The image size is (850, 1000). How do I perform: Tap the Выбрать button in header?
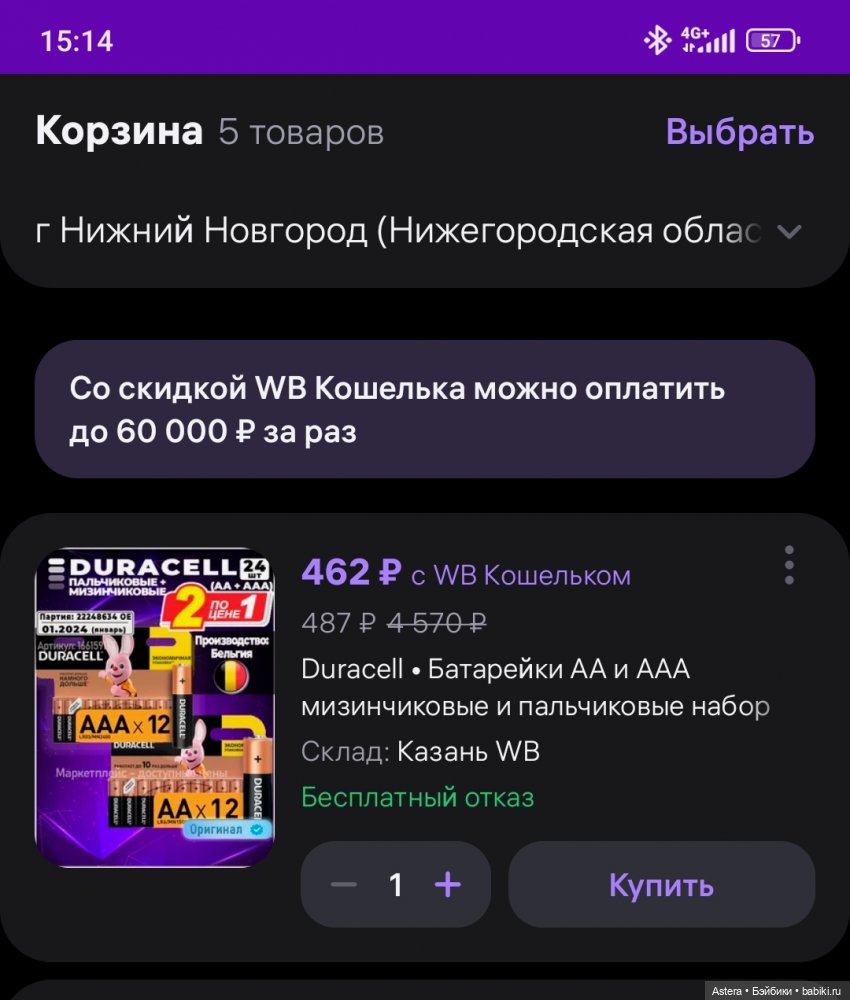click(739, 132)
